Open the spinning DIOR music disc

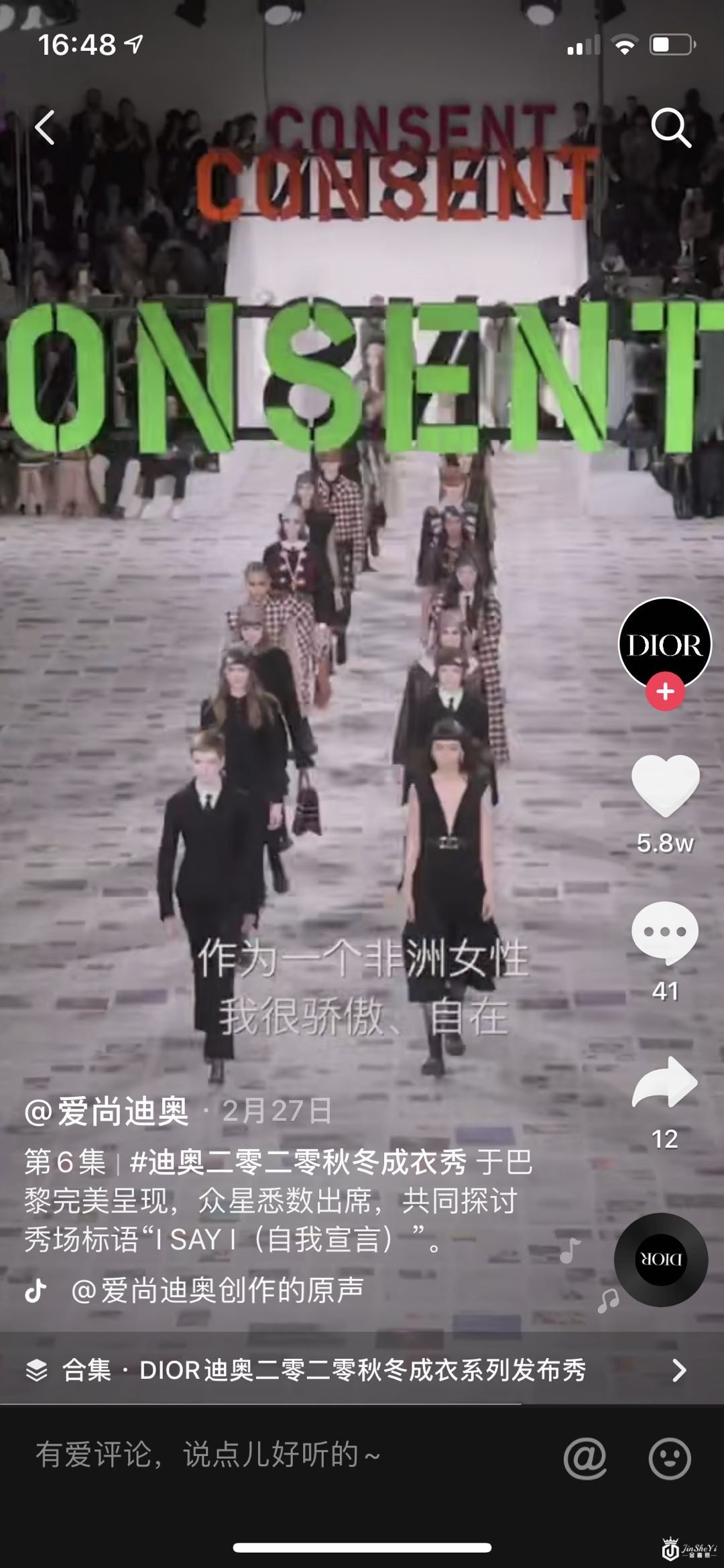point(661,1260)
